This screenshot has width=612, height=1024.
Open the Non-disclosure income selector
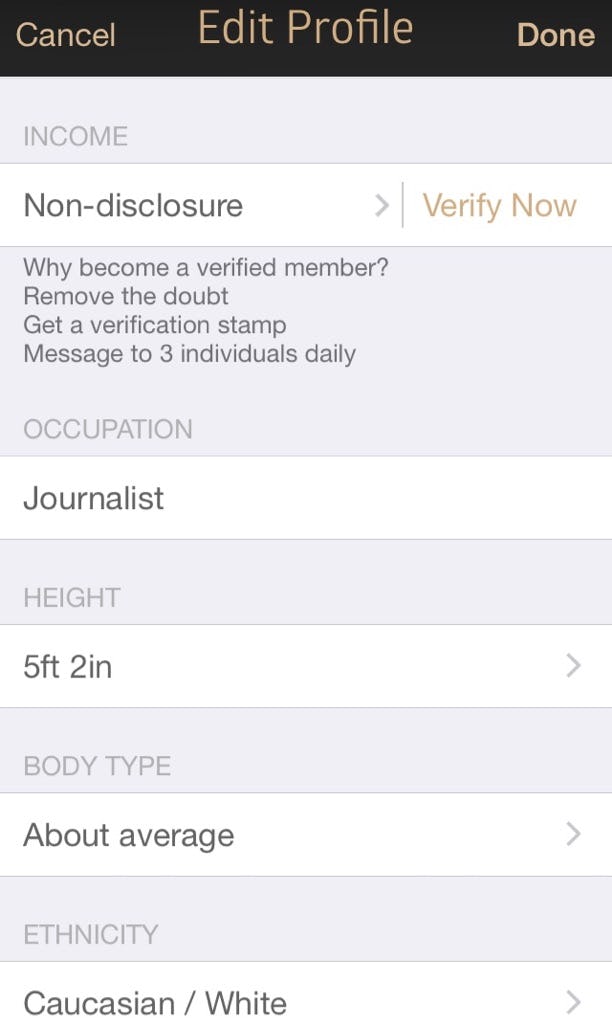click(200, 206)
